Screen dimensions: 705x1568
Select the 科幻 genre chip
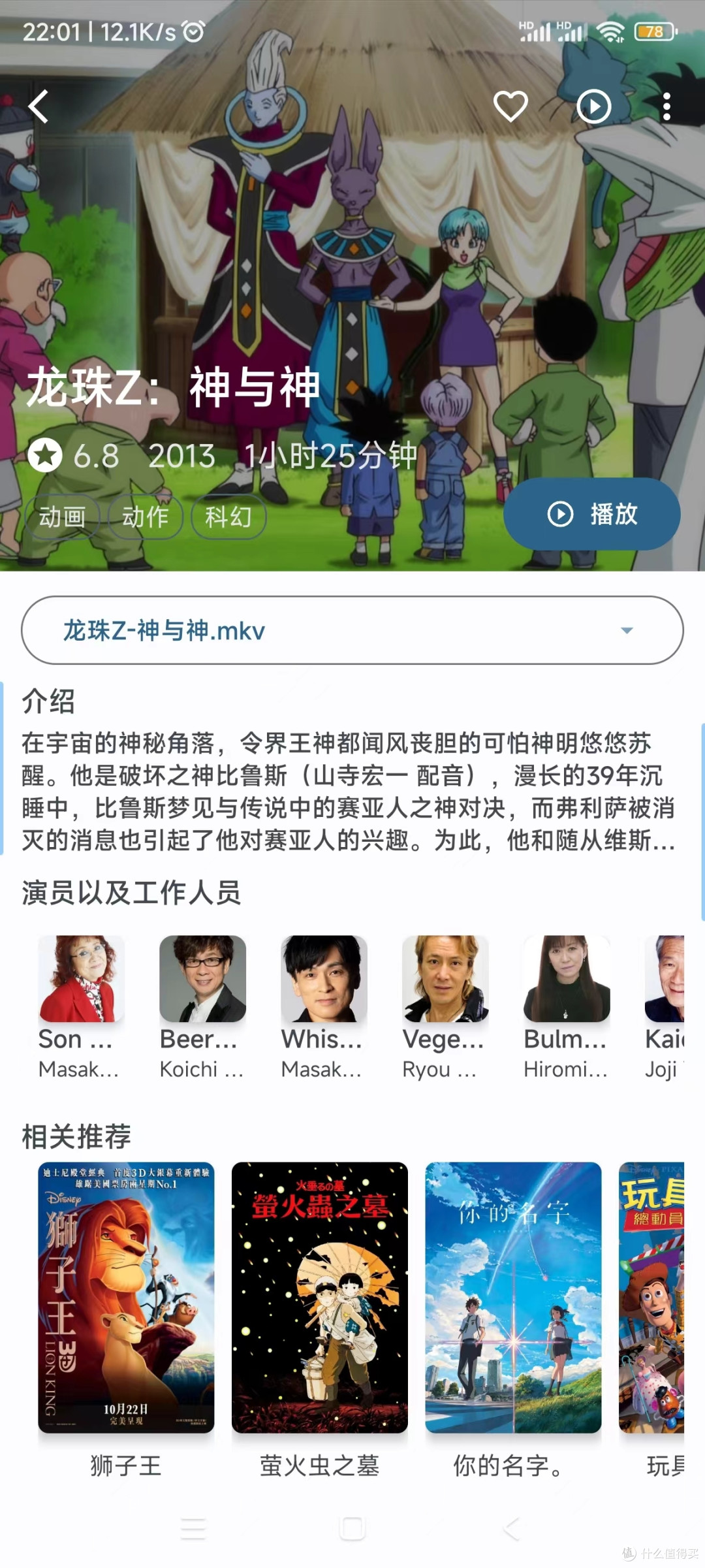[229, 517]
